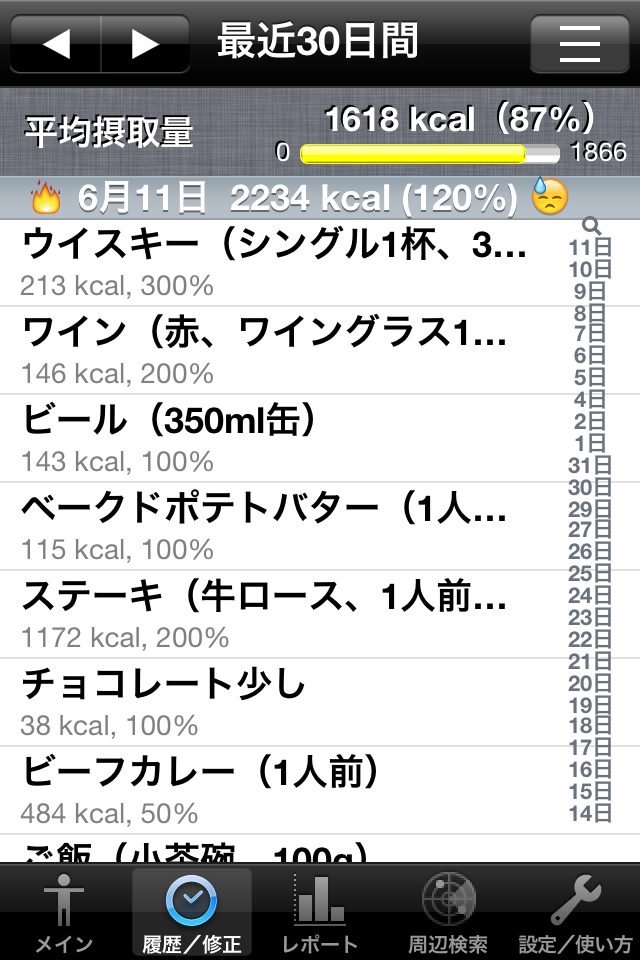Screen dimensions: 640x960
Task: Switch to the レポート tab
Action: [320, 912]
